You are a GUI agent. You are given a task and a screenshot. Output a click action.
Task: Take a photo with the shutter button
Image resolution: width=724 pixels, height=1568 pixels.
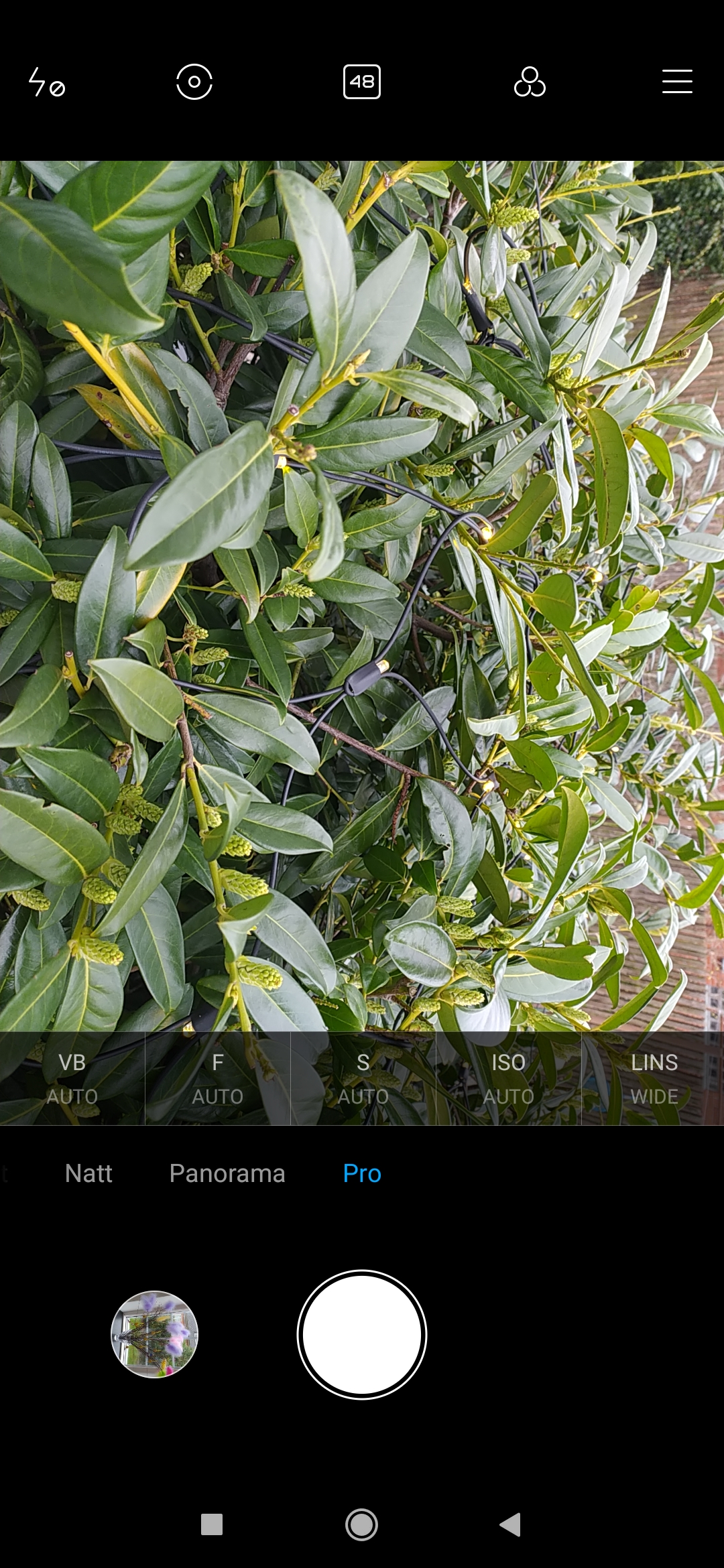pyautogui.click(x=362, y=1334)
